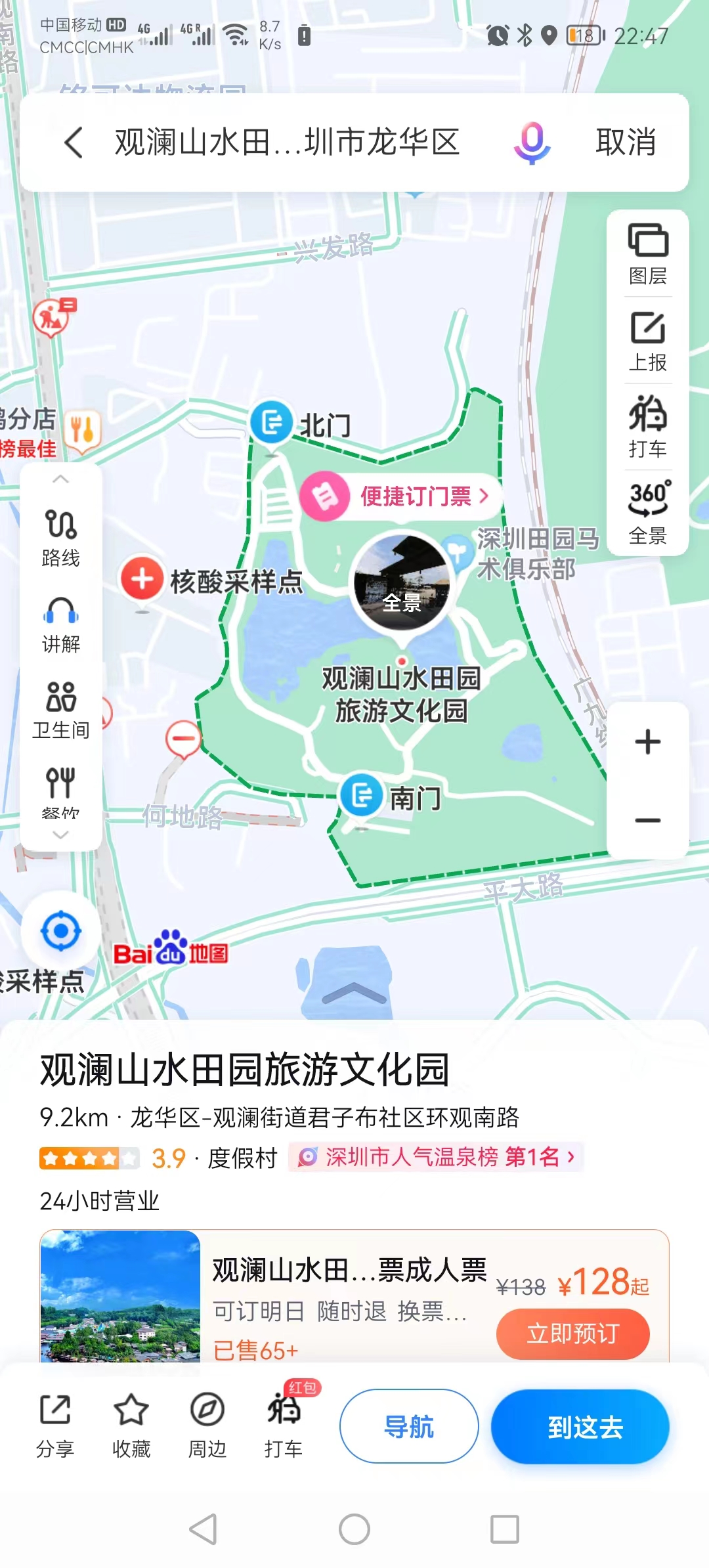Start navigation with 导航
Screen dimensions: 709x1568
[409, 1426]
